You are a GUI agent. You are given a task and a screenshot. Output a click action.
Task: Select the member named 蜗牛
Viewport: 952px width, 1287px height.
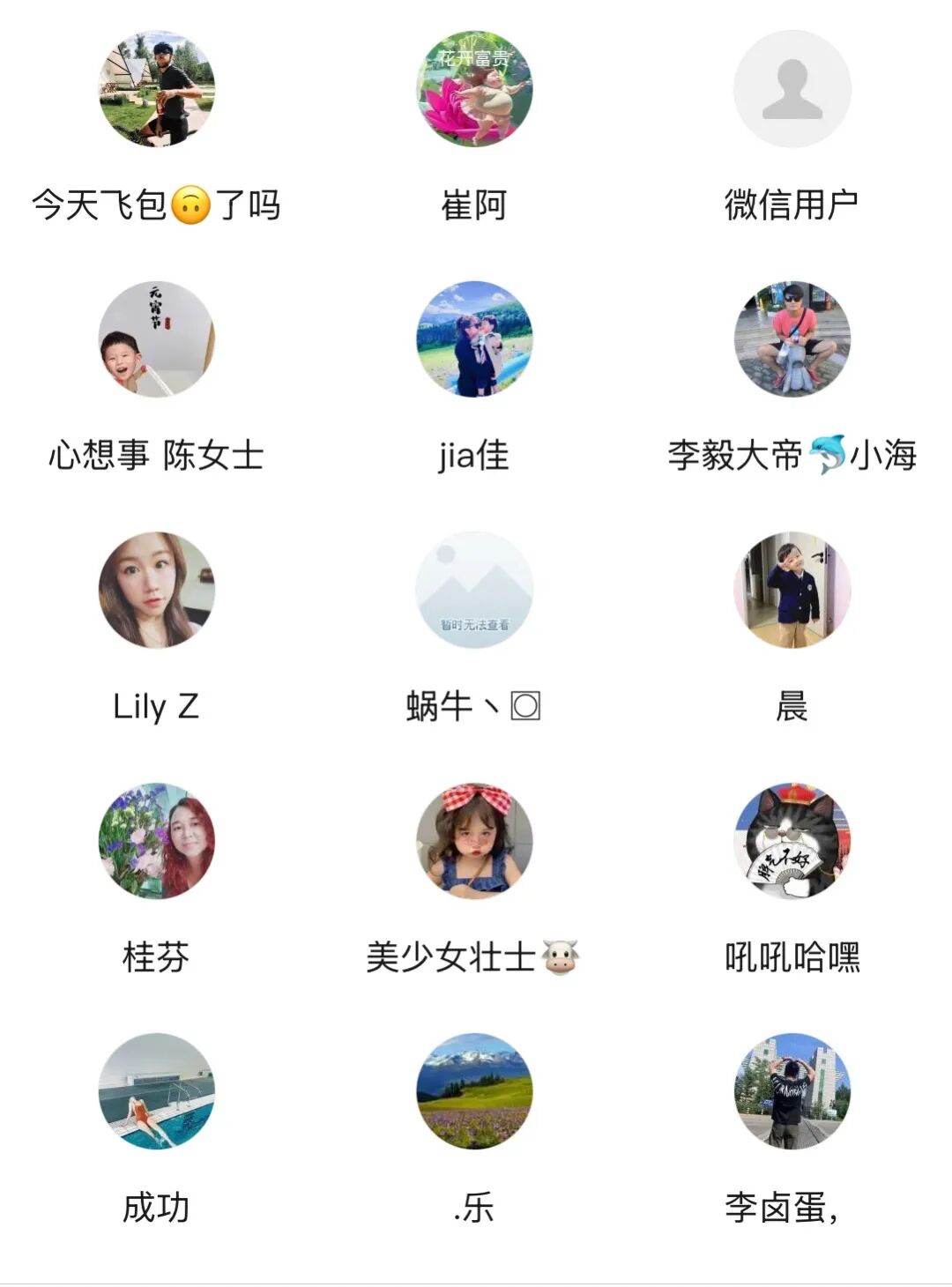pyautogui.click(x=474, y=590)
